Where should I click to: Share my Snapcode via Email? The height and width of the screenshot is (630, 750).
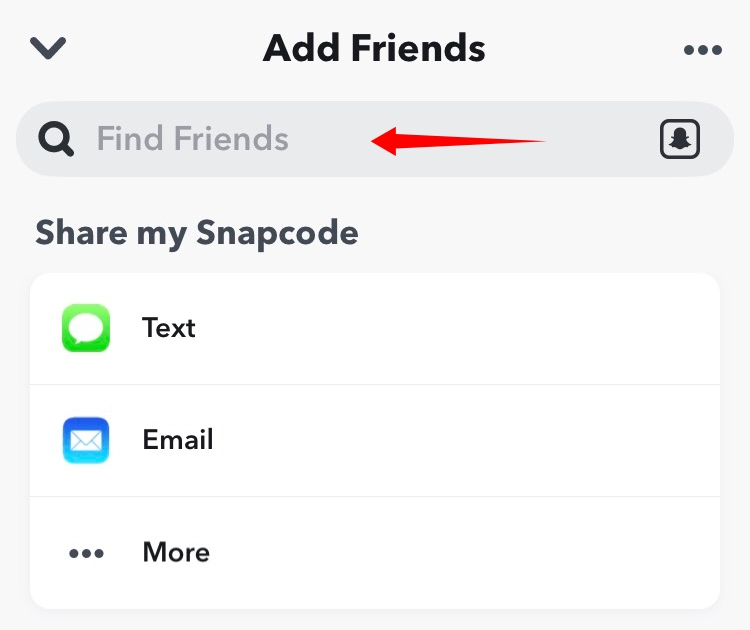pos(375,440)
